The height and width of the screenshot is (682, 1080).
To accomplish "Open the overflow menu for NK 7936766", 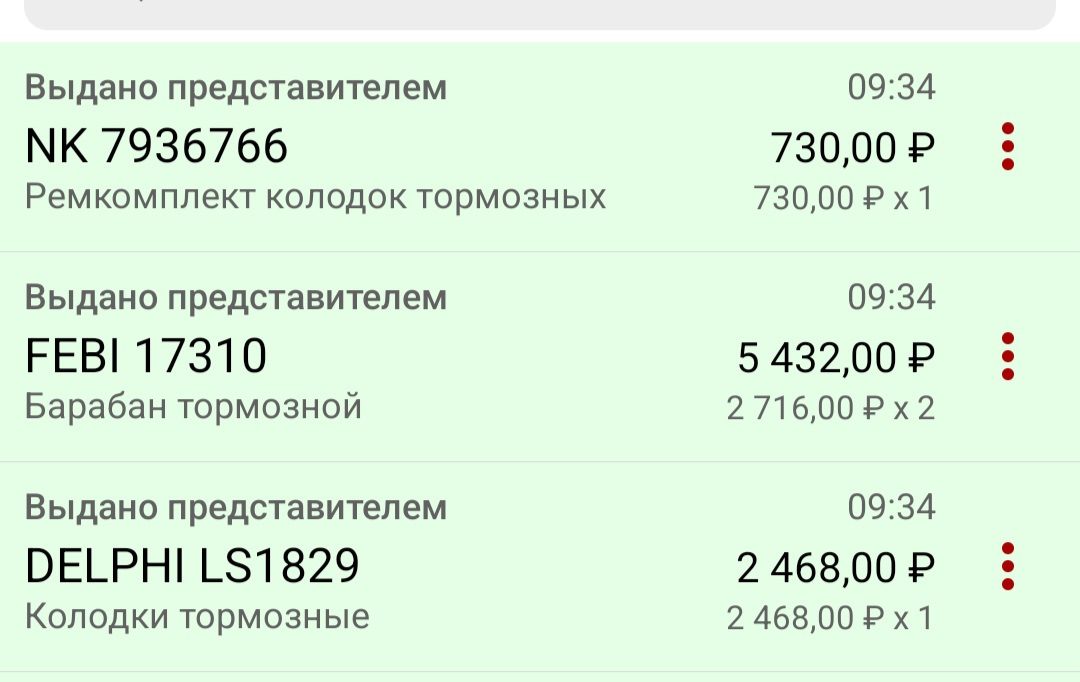I will pos(1007,147).
